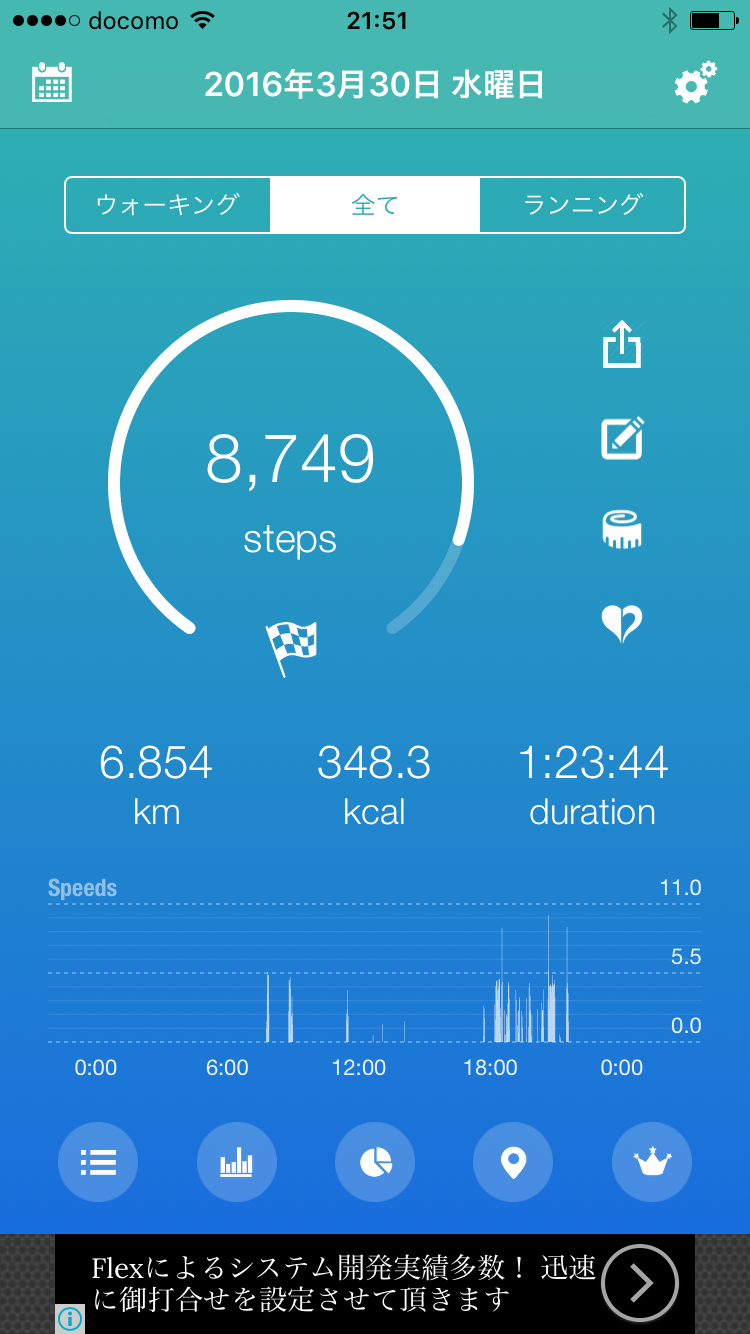This screenshot has height=1334, width=750.
Task: Tap the edit note icon
Action: 621,438
